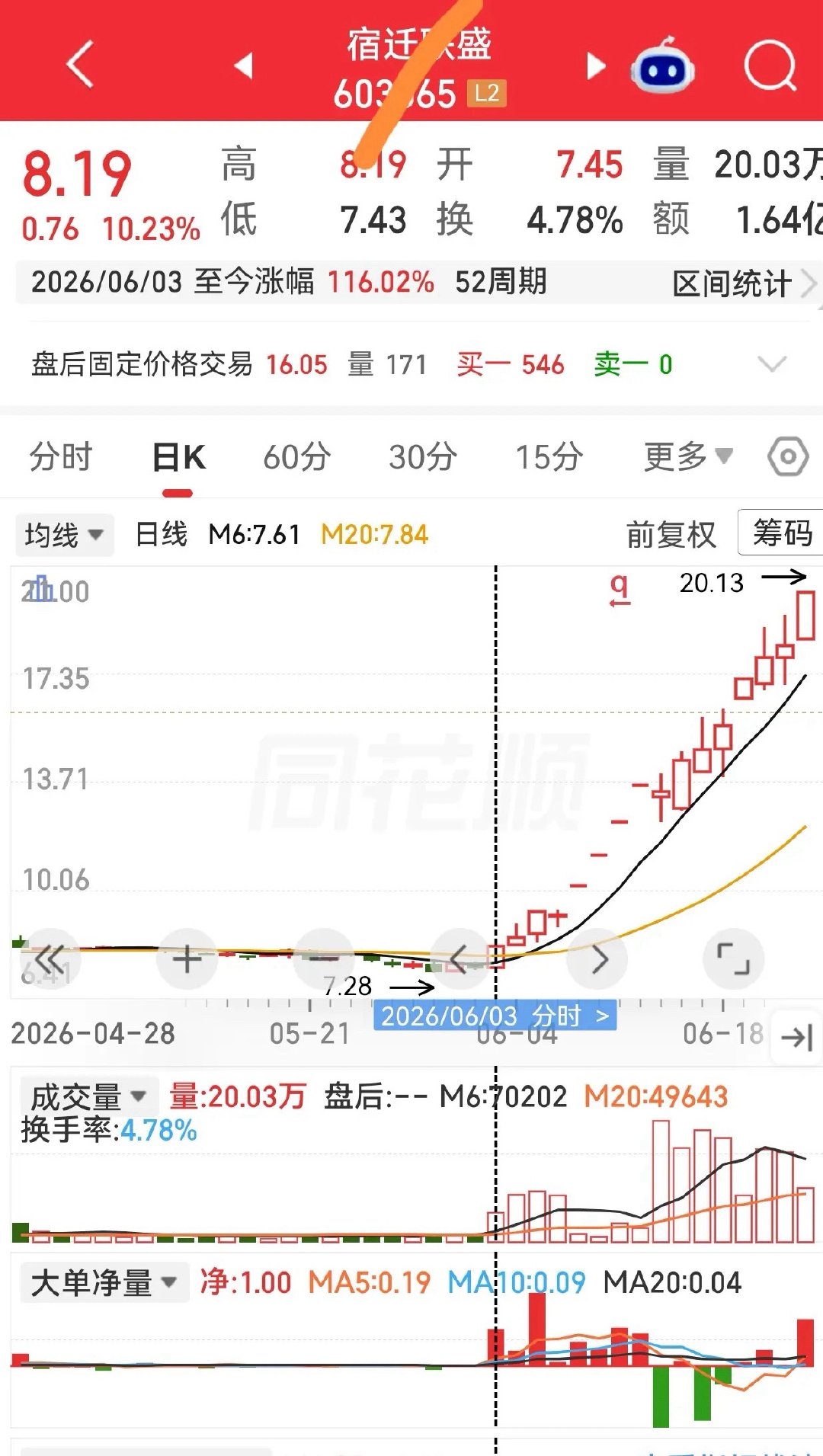The width and height of the screenshot is (823, 1456).
Task: Open the 更多 periods dropdown
Action: pyautogui.click(x=688, y=456)
